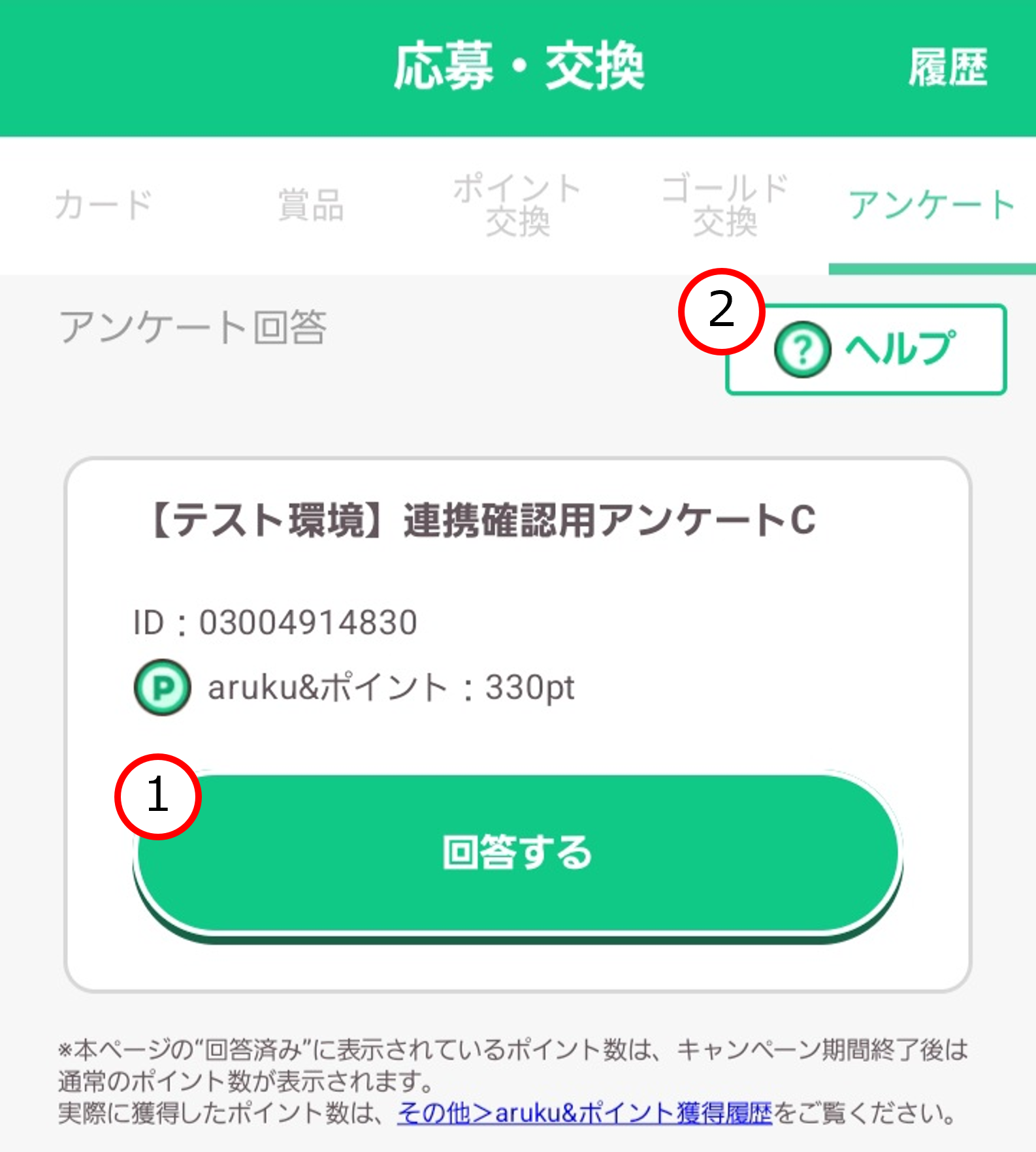Tap the 応募・交換 header title
Image resolution: width=1036 pixels, height=1152 pixels.
click(x=518, y=65)
